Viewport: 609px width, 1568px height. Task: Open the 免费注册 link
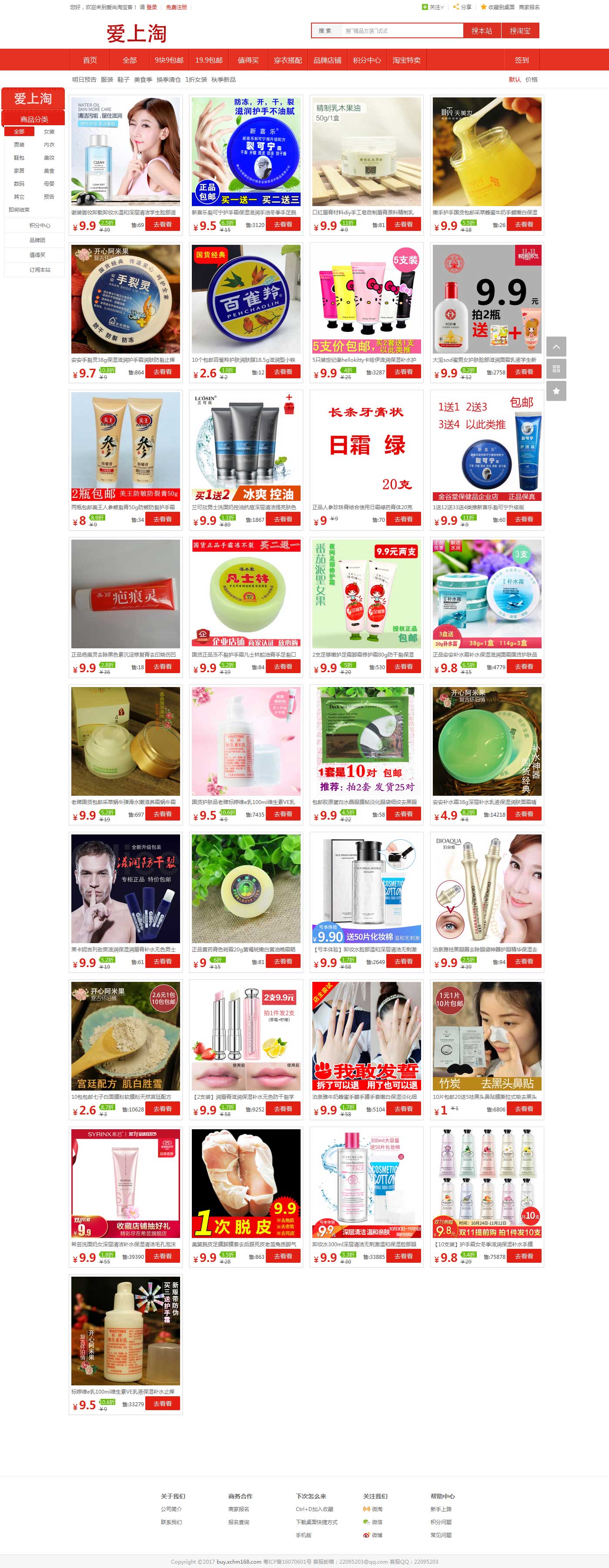[x=177, y=7]
